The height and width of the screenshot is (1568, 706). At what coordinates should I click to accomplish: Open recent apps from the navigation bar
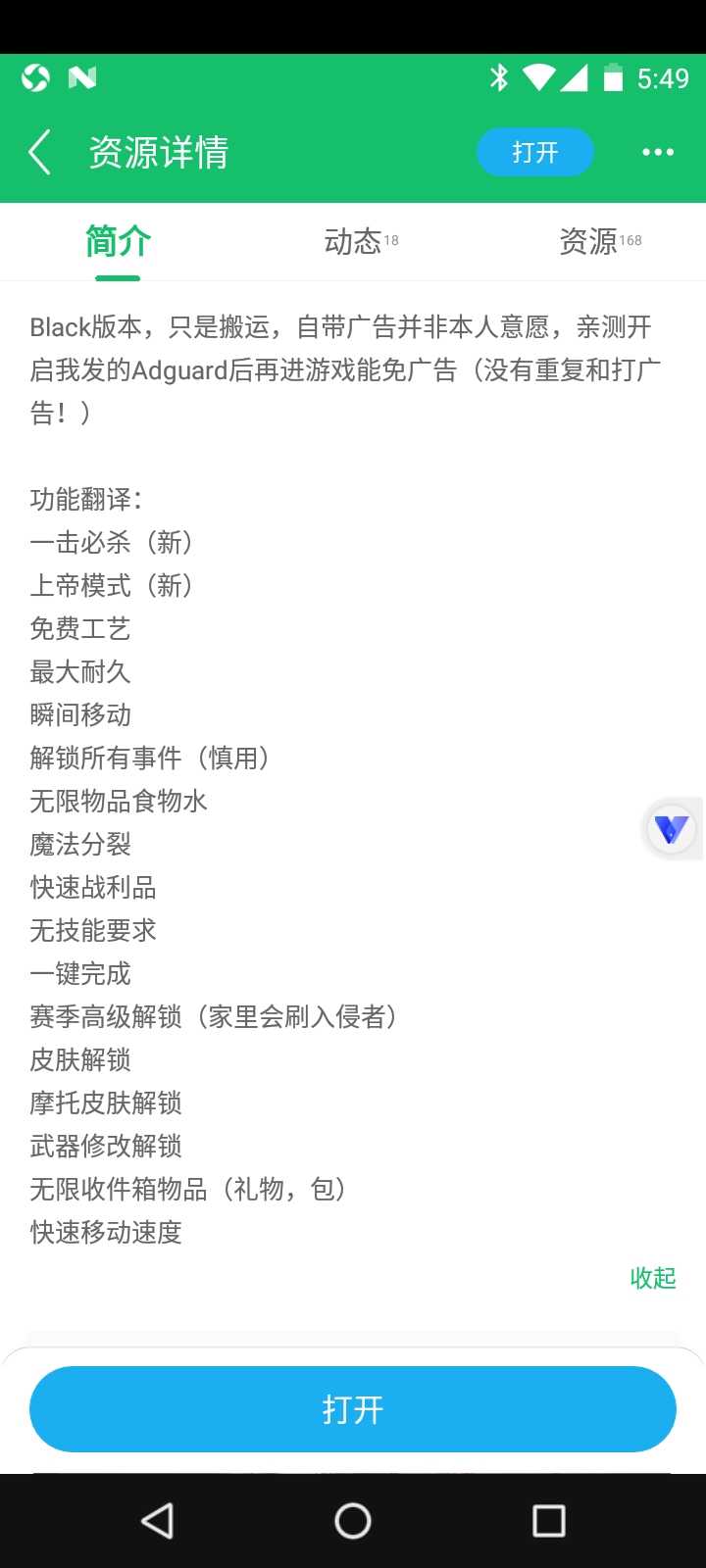click(x=549, y=1521)
